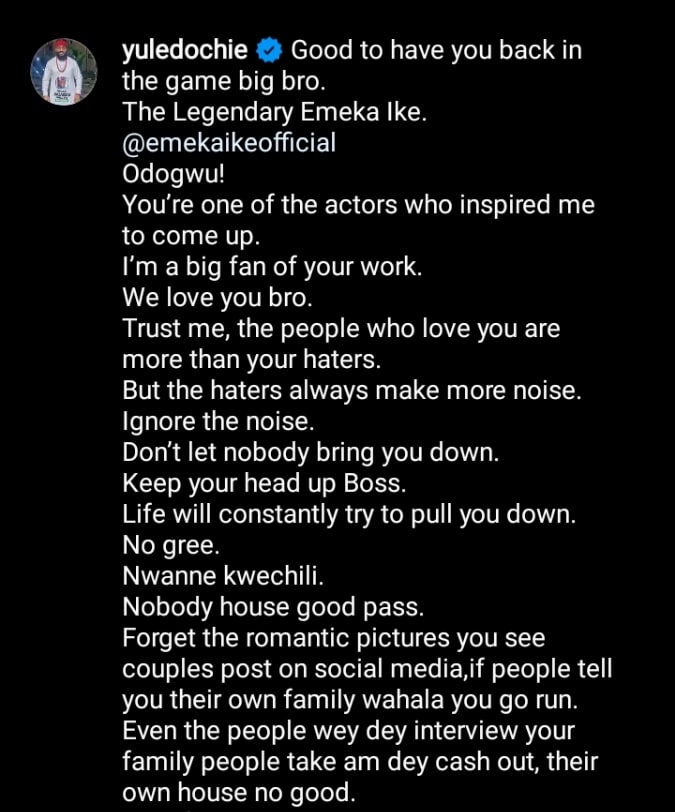This screenshot has width=675, height=812.
Task: Open yuledochie's profile picture
Action: (62, 72)
